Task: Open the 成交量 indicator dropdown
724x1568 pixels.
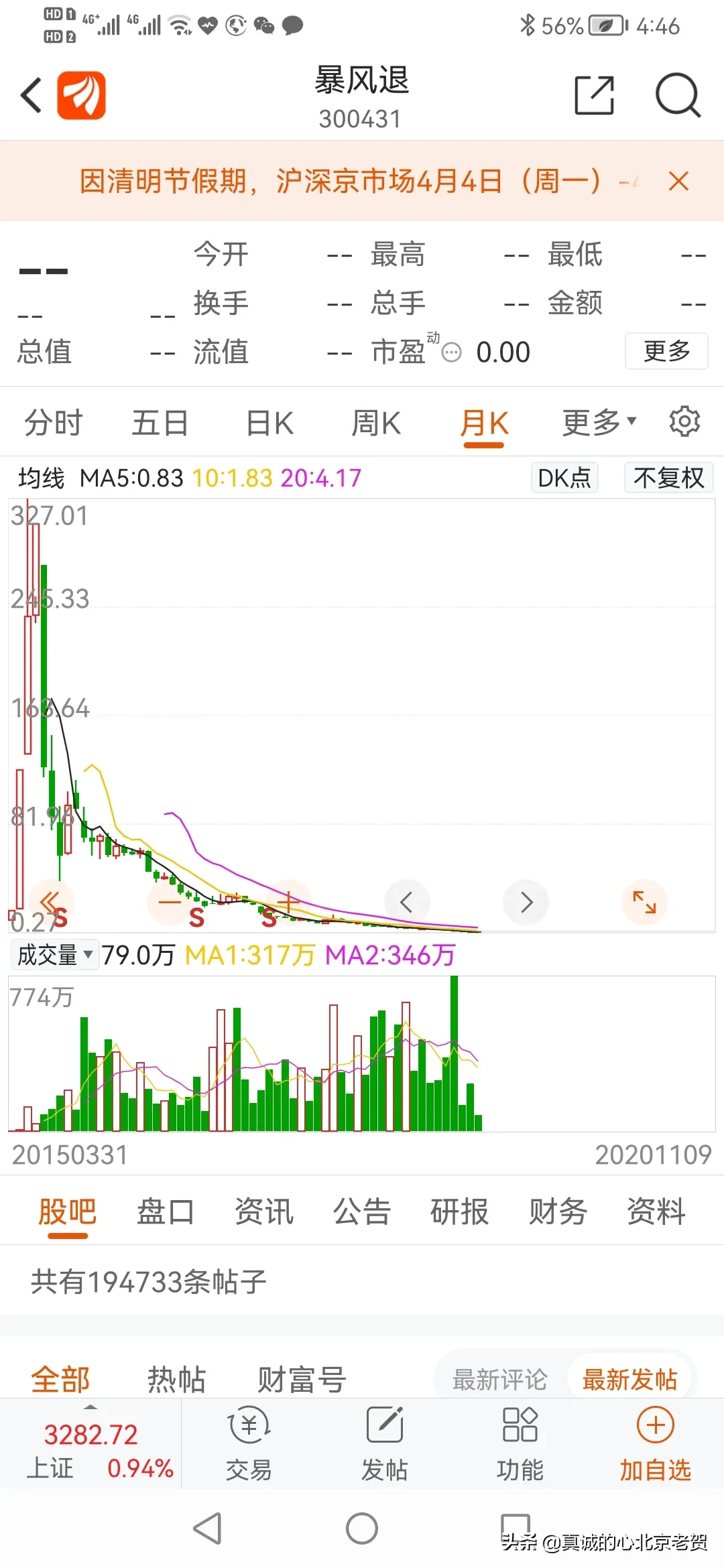Action: 55,954
